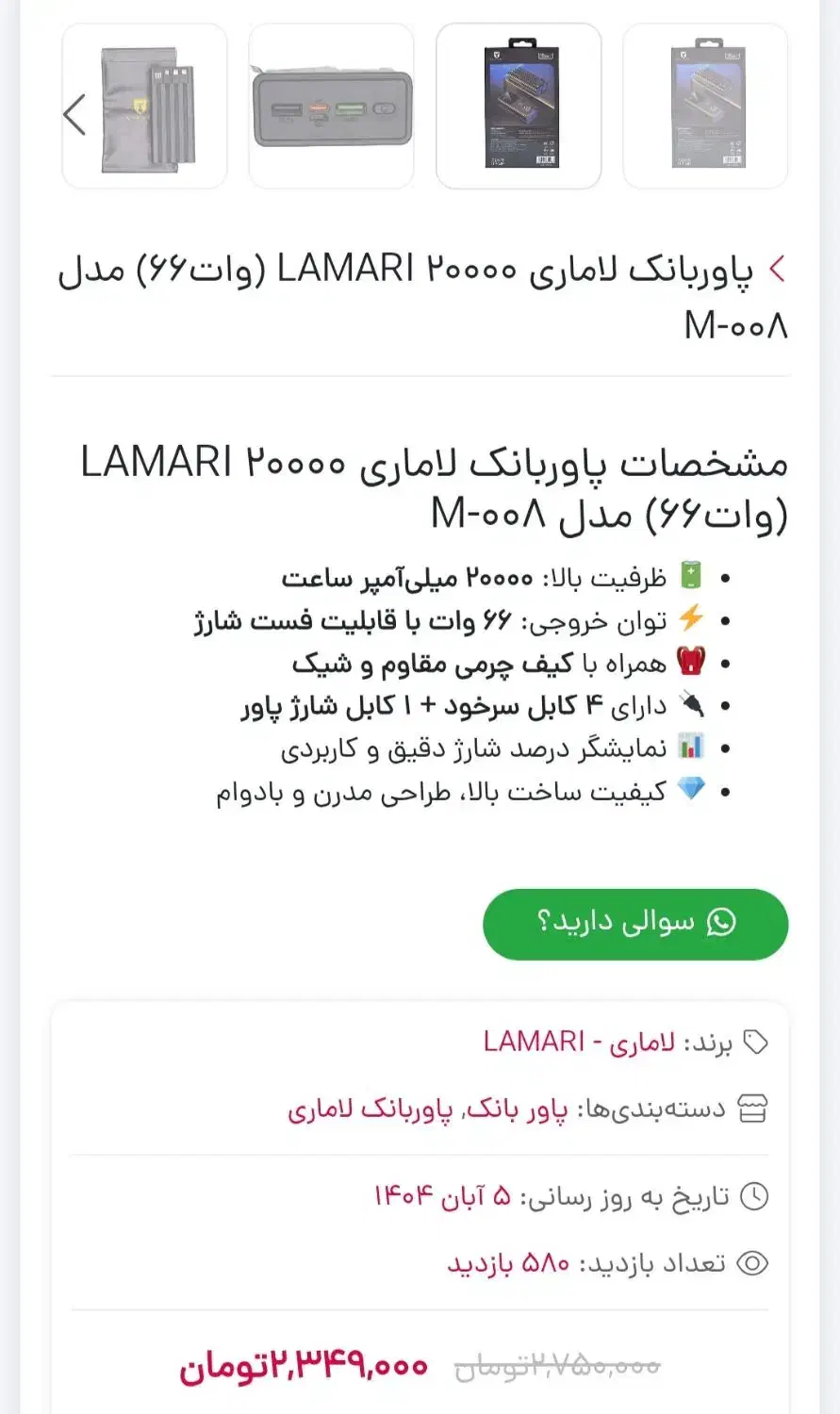Click the plug icon in the cables bullet

point(693,704)
